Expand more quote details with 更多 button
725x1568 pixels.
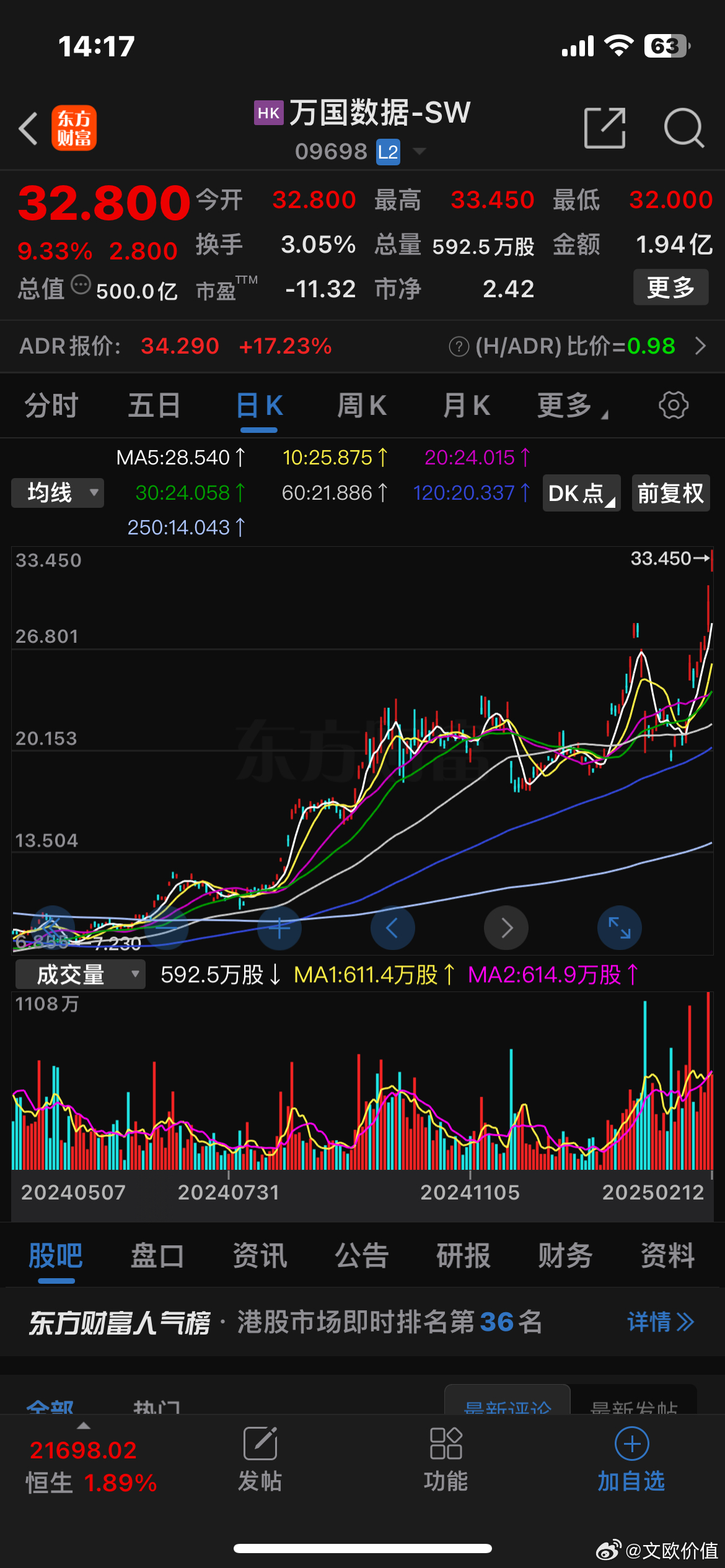[x=670, y=288]
